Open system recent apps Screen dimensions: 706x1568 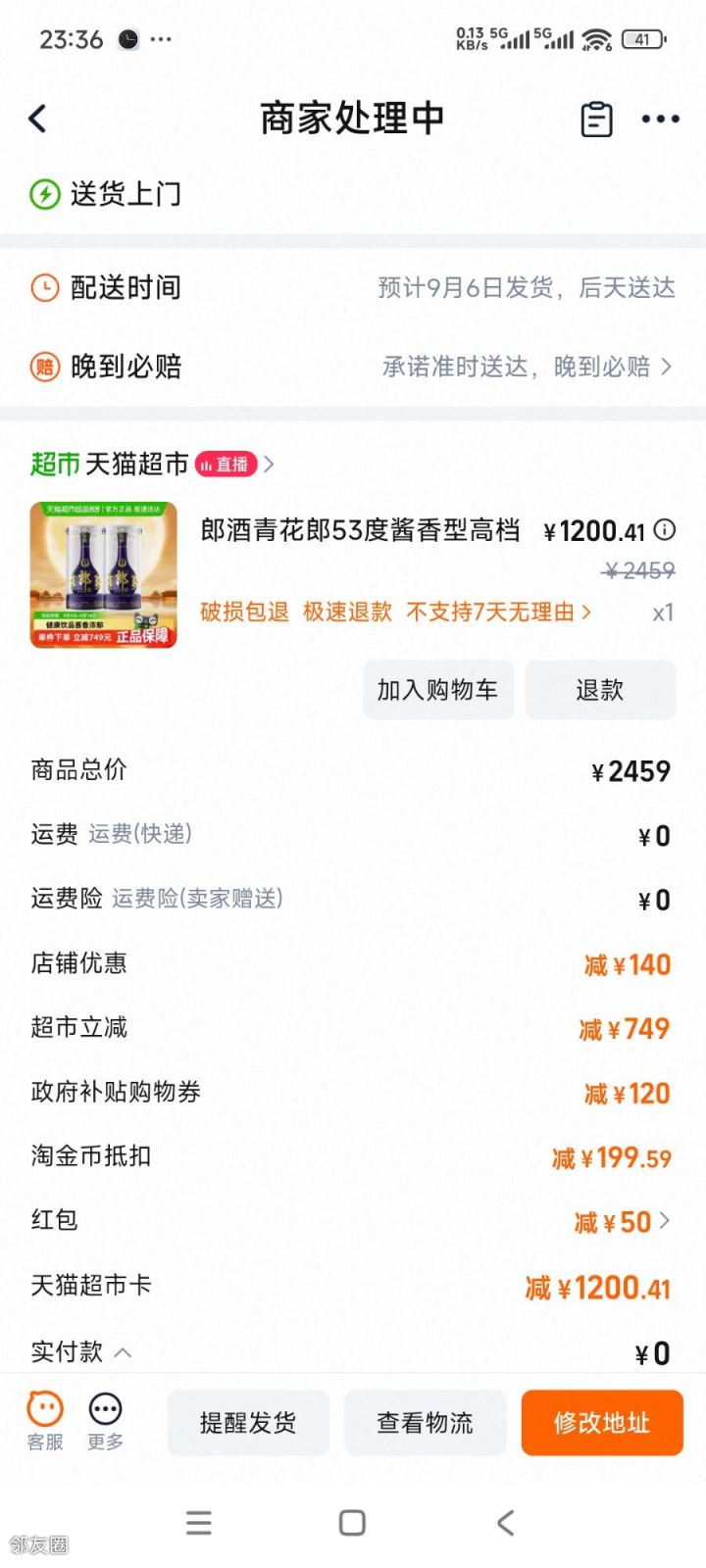[x=199, y=1523]
